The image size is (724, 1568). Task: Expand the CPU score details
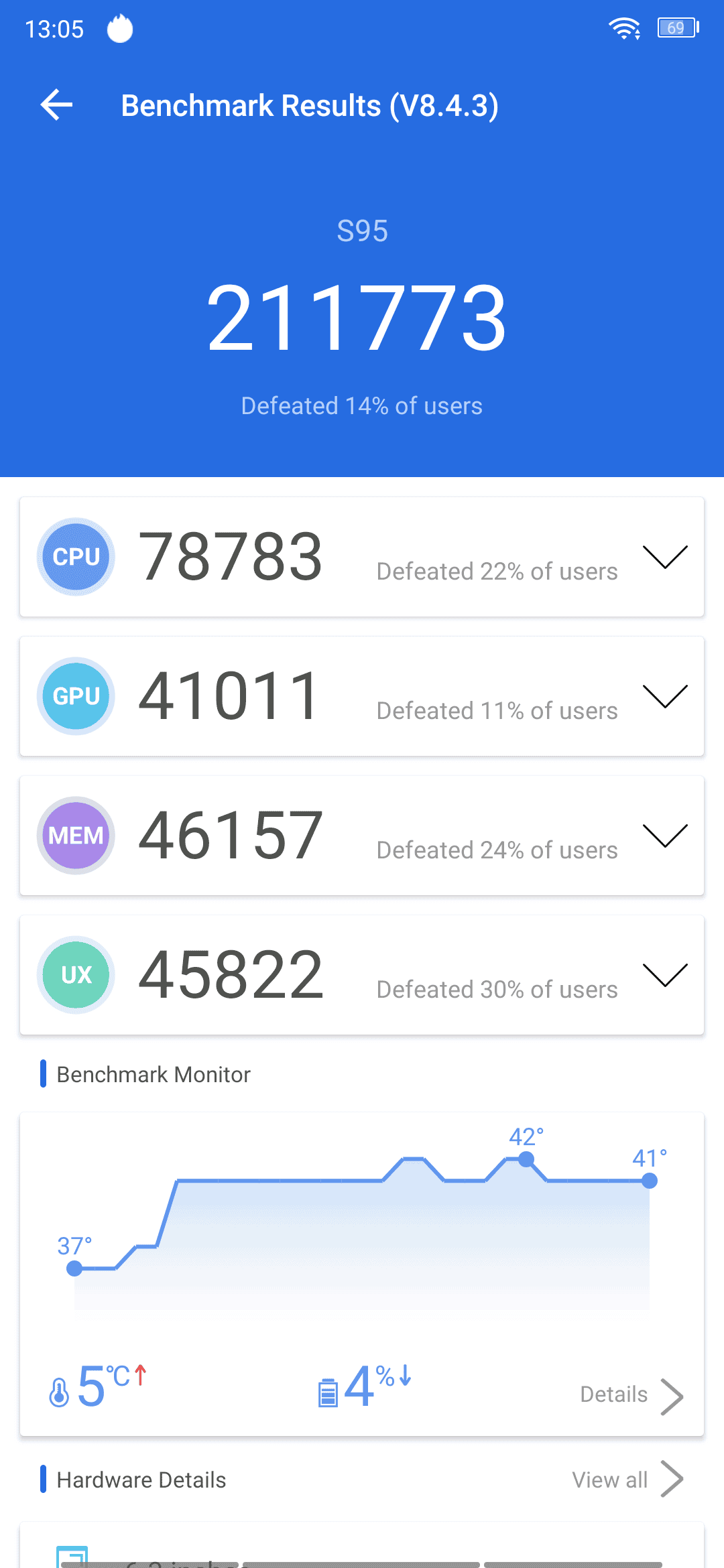click(665, 557)
